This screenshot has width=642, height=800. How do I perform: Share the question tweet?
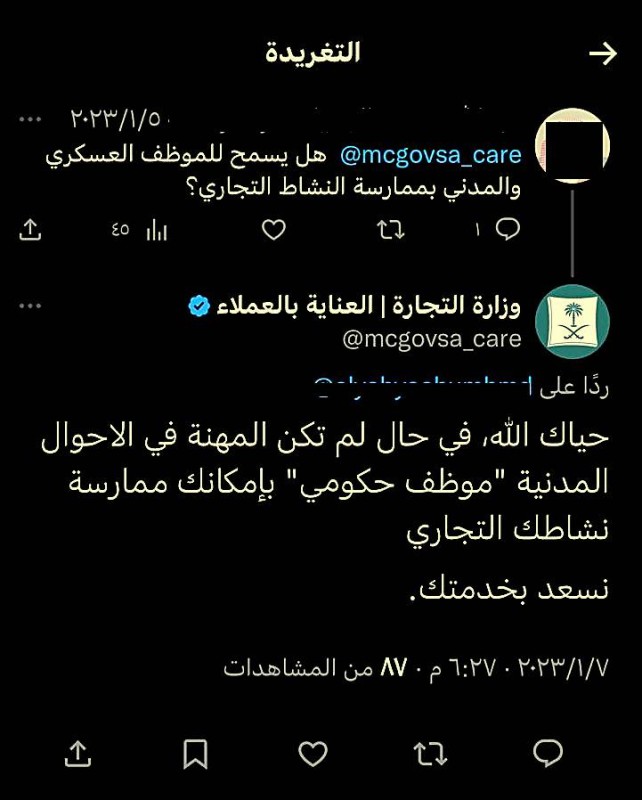31,231
